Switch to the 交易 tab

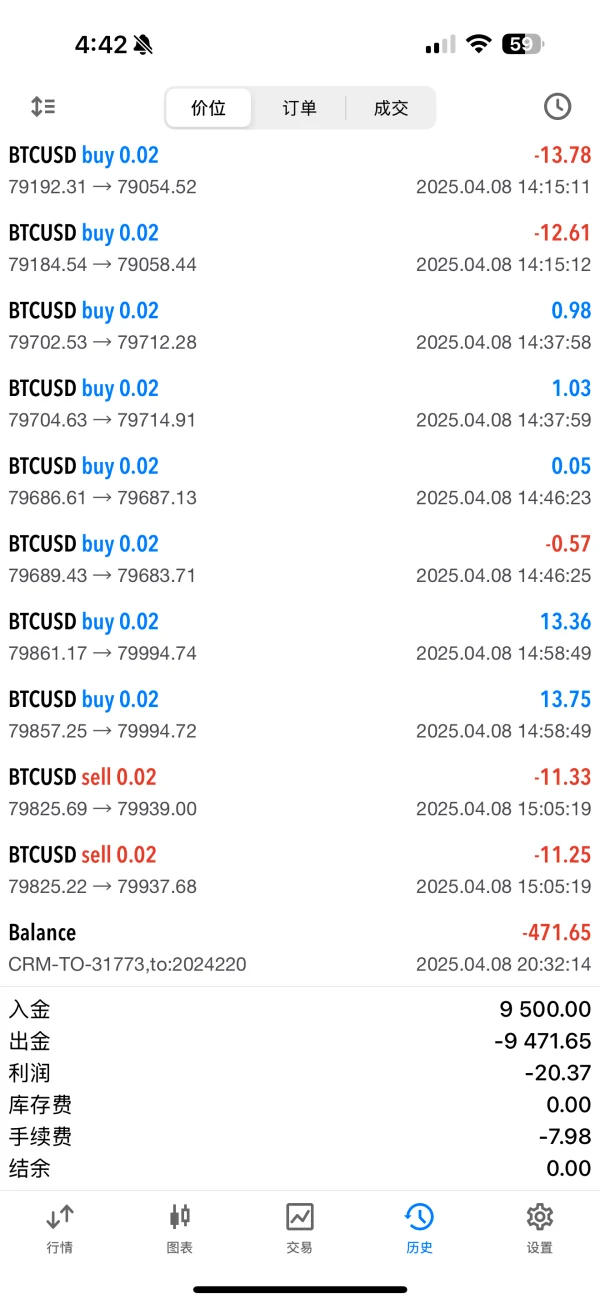299,1228
